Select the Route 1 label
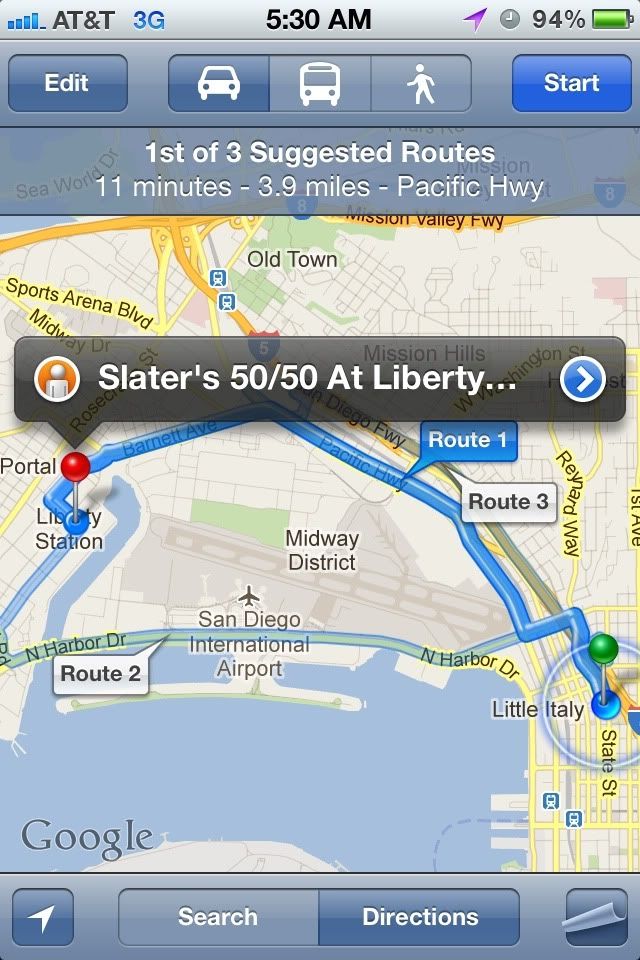Screen dimensions: 640x960 coord(467,440)
